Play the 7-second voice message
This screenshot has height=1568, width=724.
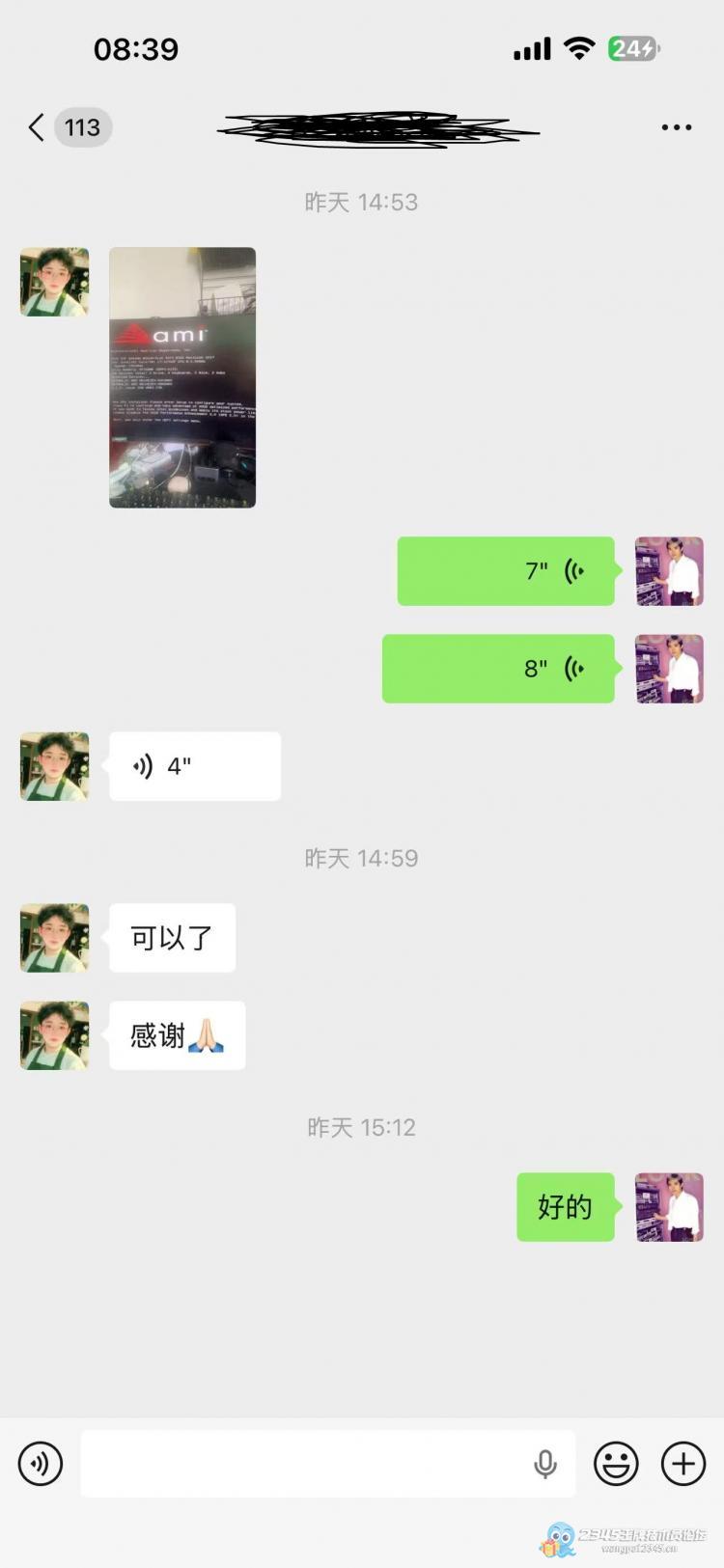(506, 571)
